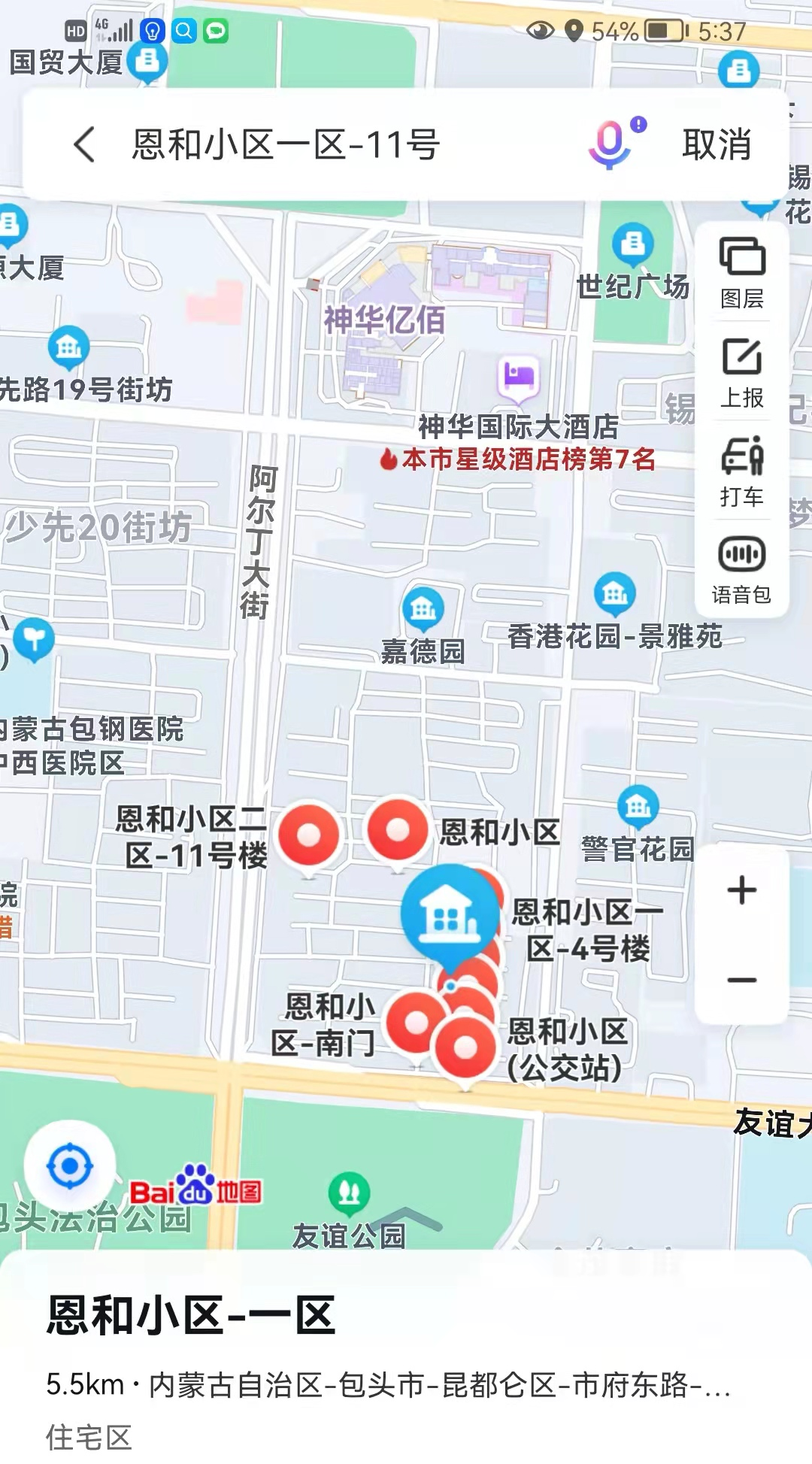Select the 恩和小区-南门 red pin
Image resolution: width=812 pixels, height=1464 pixels.
416,1023
